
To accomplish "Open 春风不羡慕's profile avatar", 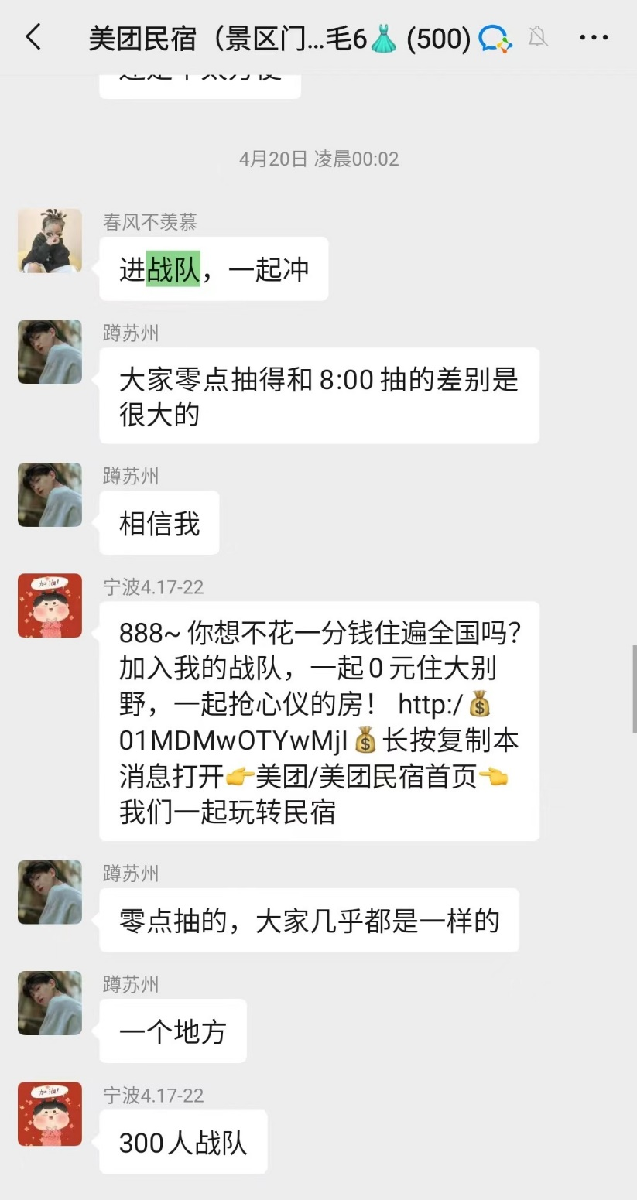I will click(x=50, y=240).
